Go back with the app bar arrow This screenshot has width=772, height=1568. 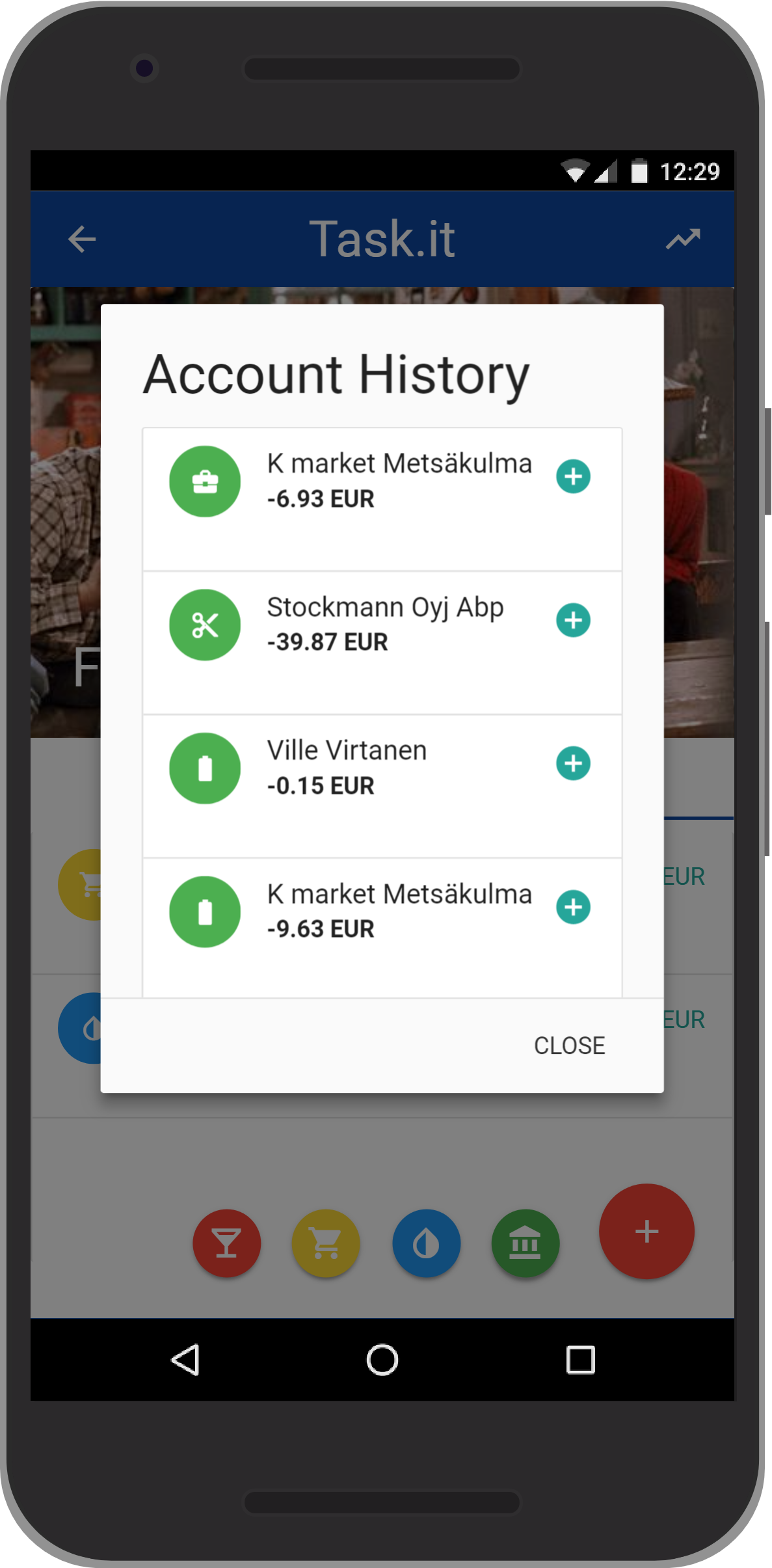82,239
